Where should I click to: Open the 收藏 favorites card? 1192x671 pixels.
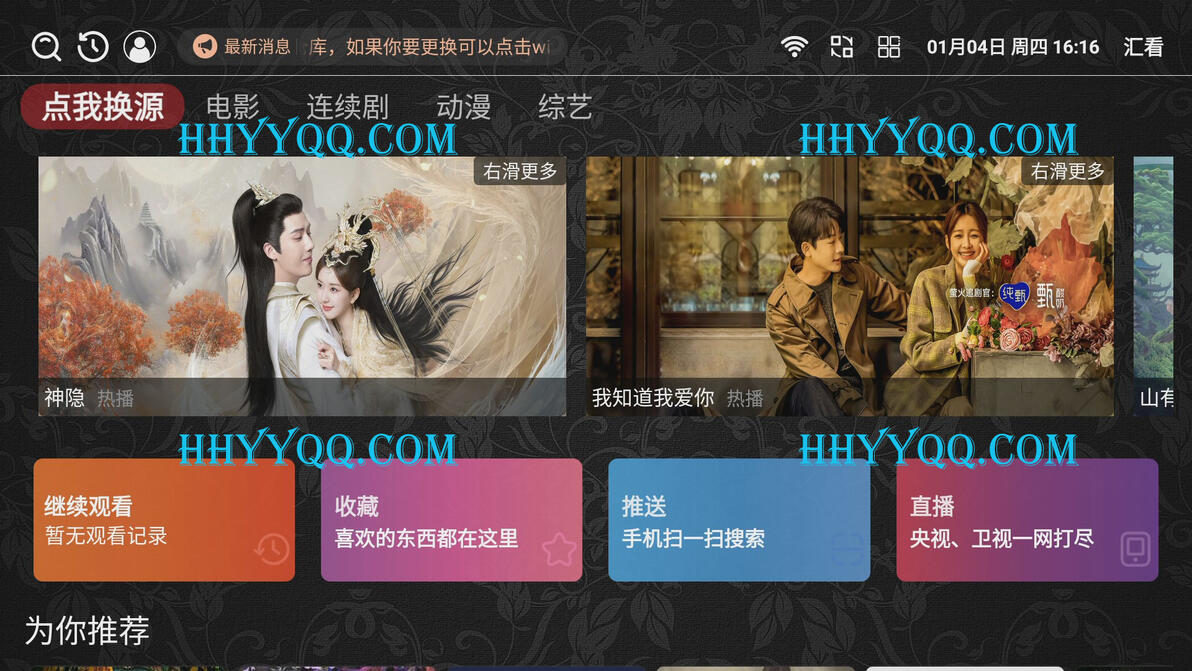click(x=451, y=520)
